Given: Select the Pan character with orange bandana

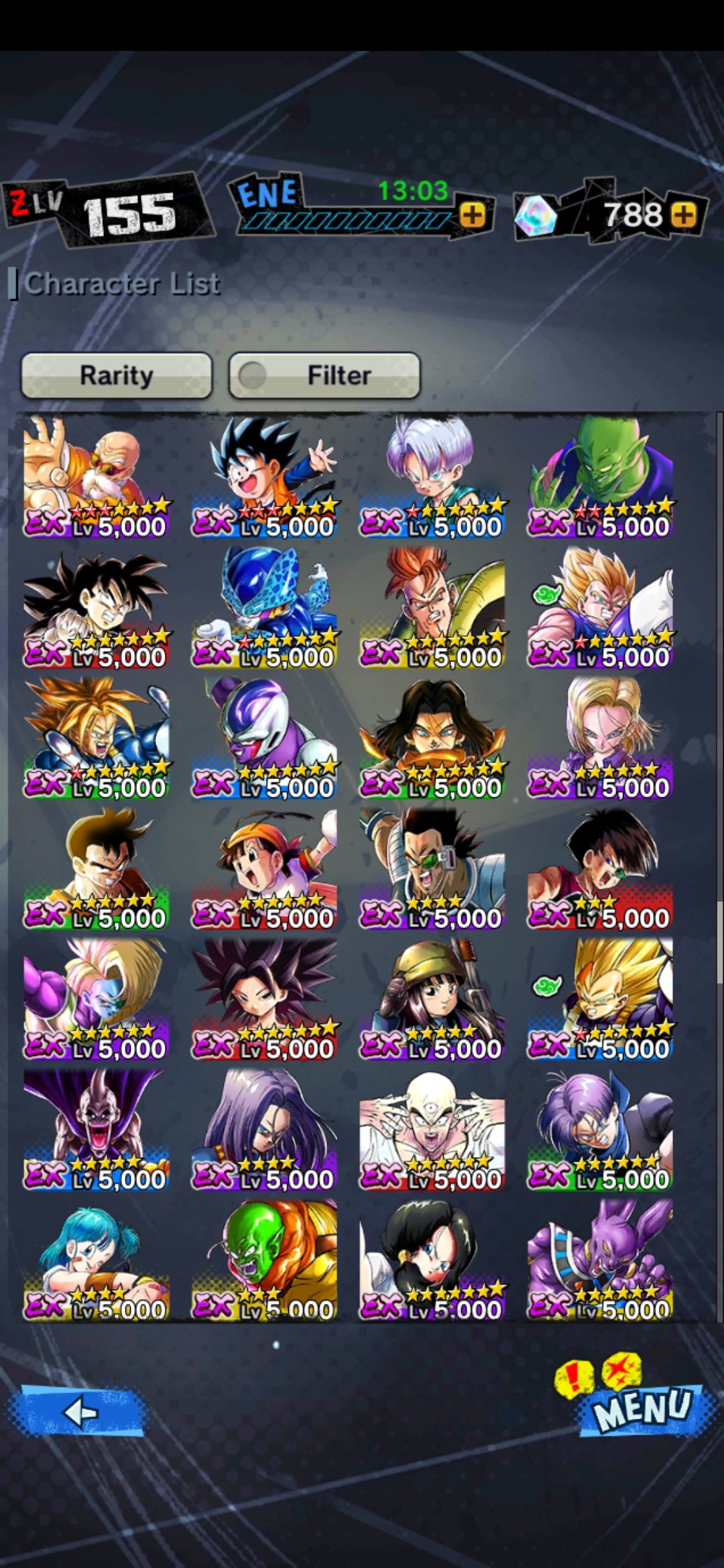Looking at the screenshot, I should pos(264,869).
